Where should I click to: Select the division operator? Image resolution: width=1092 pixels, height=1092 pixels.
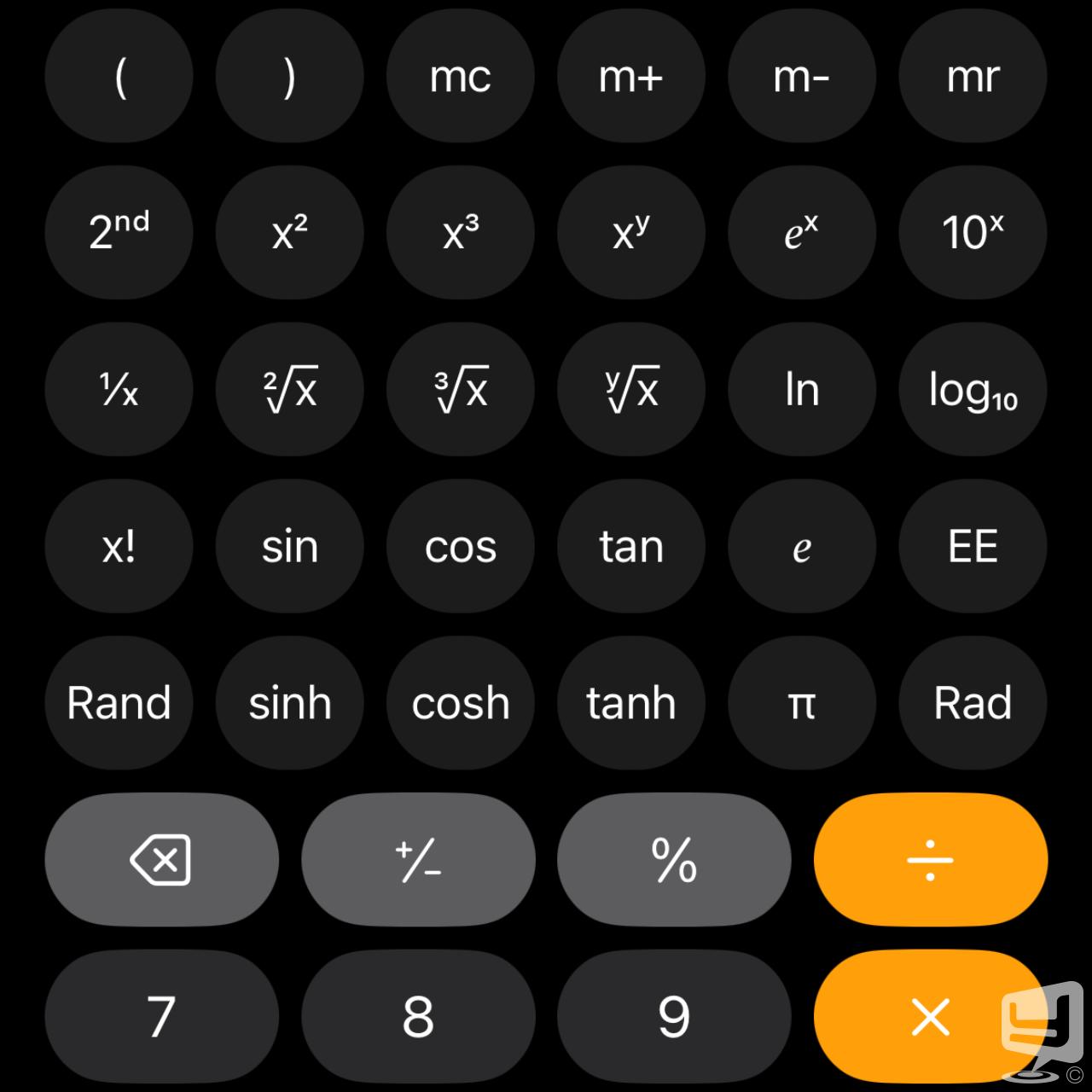930,859
